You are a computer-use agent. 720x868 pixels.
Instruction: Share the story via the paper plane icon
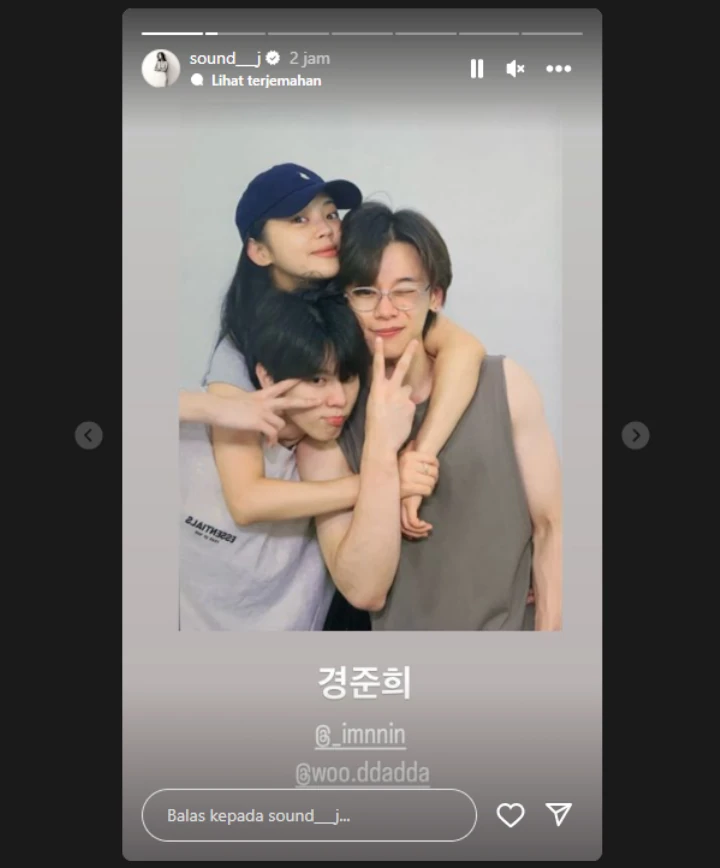558,816
